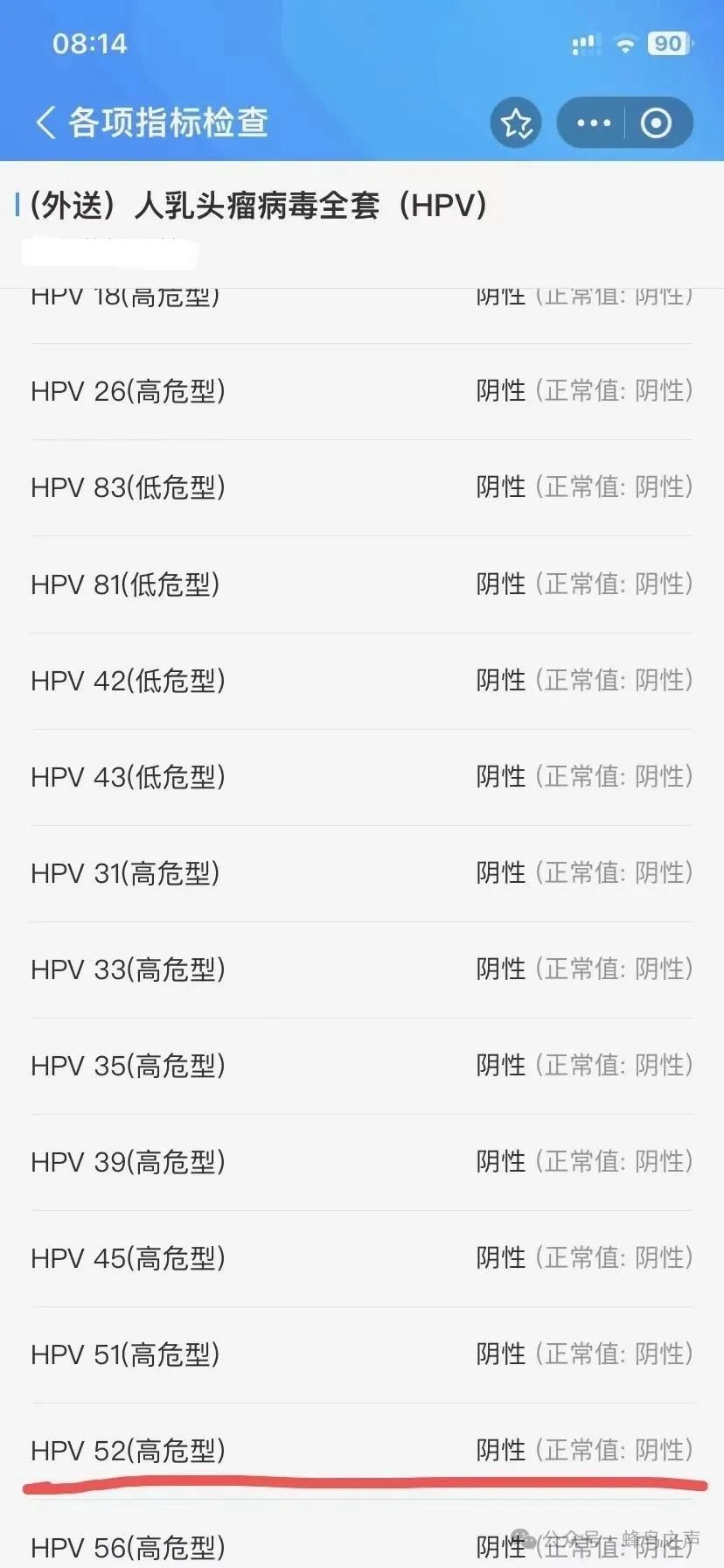Close the mini program with the circle button

click(657, 123)
